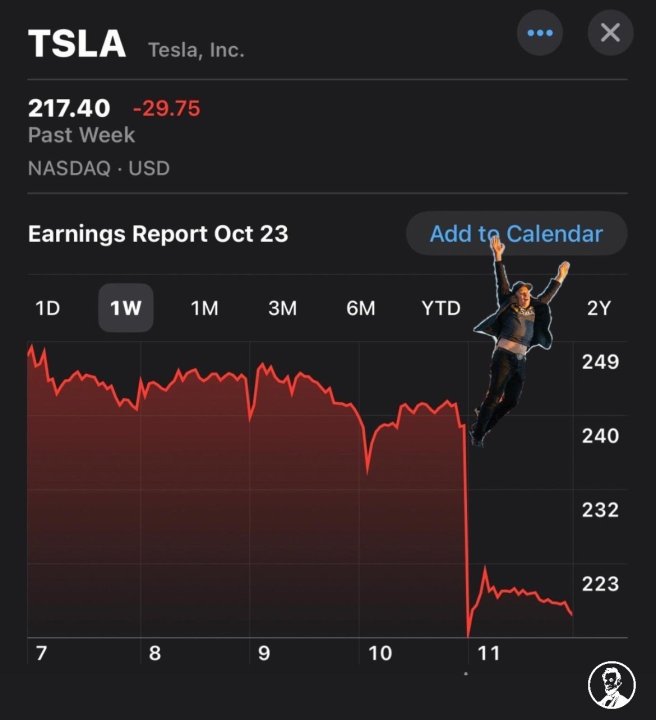Select the 1W chart range
The image size is (656, 720).
(x=126, y=308)
